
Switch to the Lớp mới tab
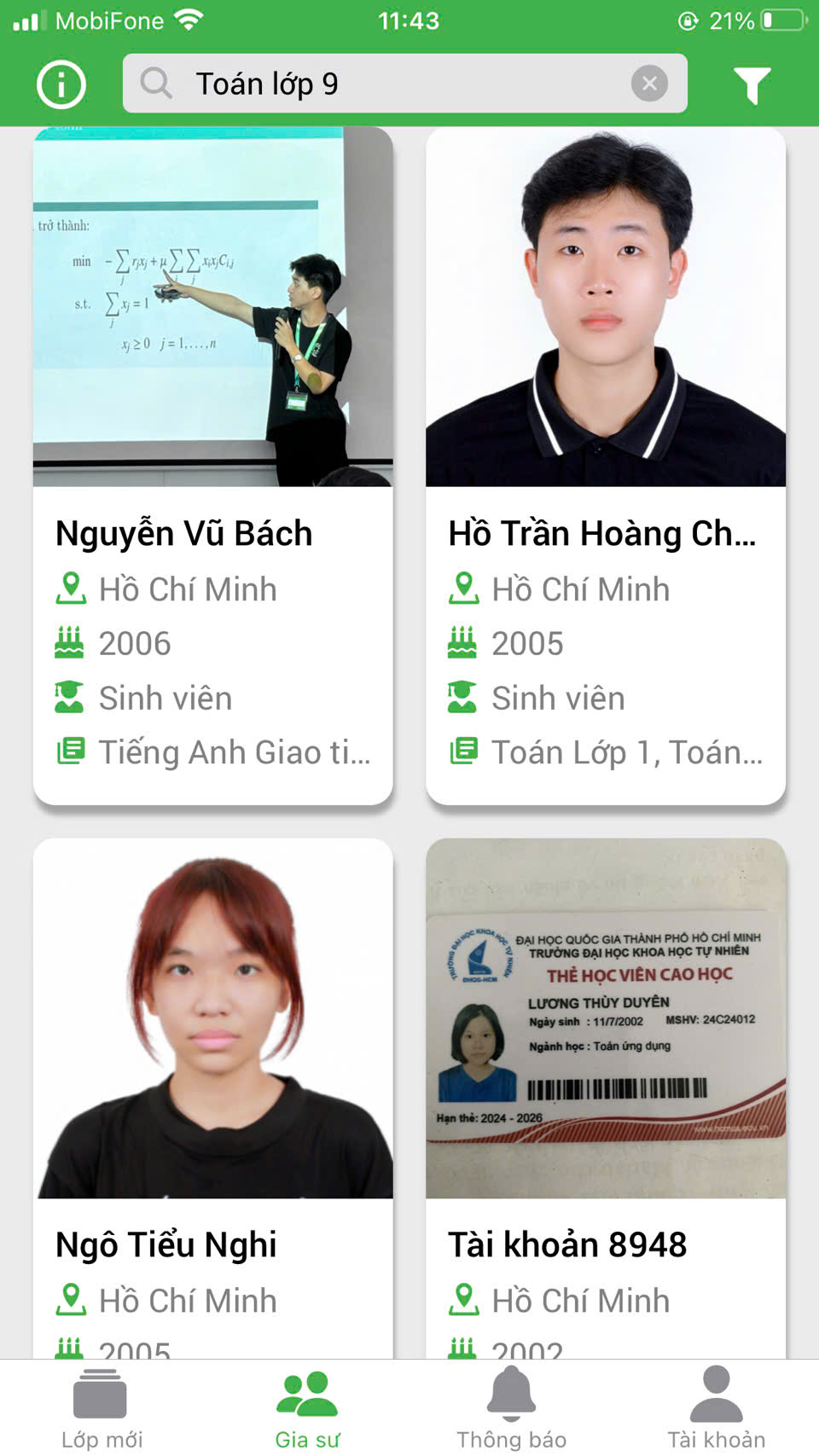(x=102, y=1408)
